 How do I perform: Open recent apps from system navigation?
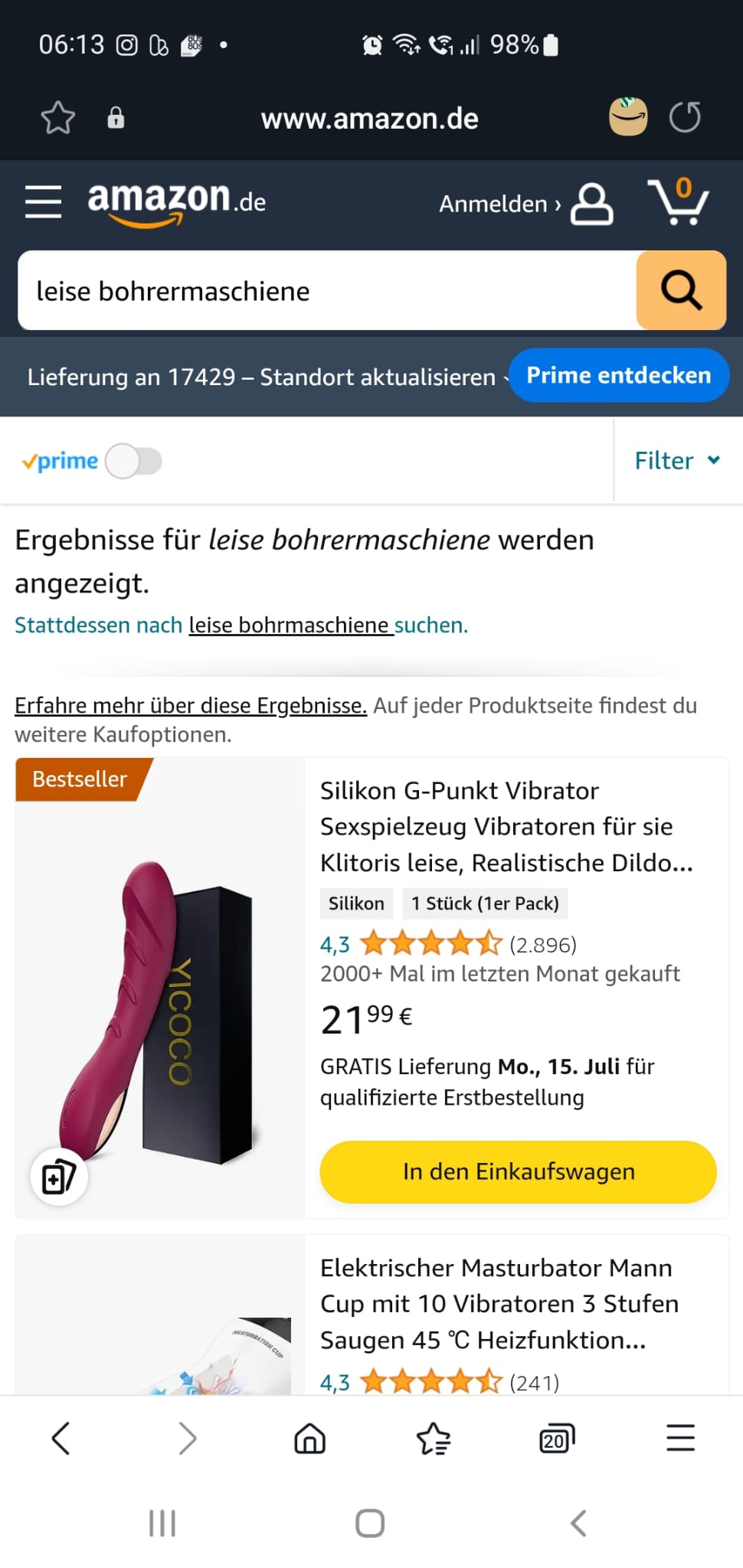(162, 1523)
